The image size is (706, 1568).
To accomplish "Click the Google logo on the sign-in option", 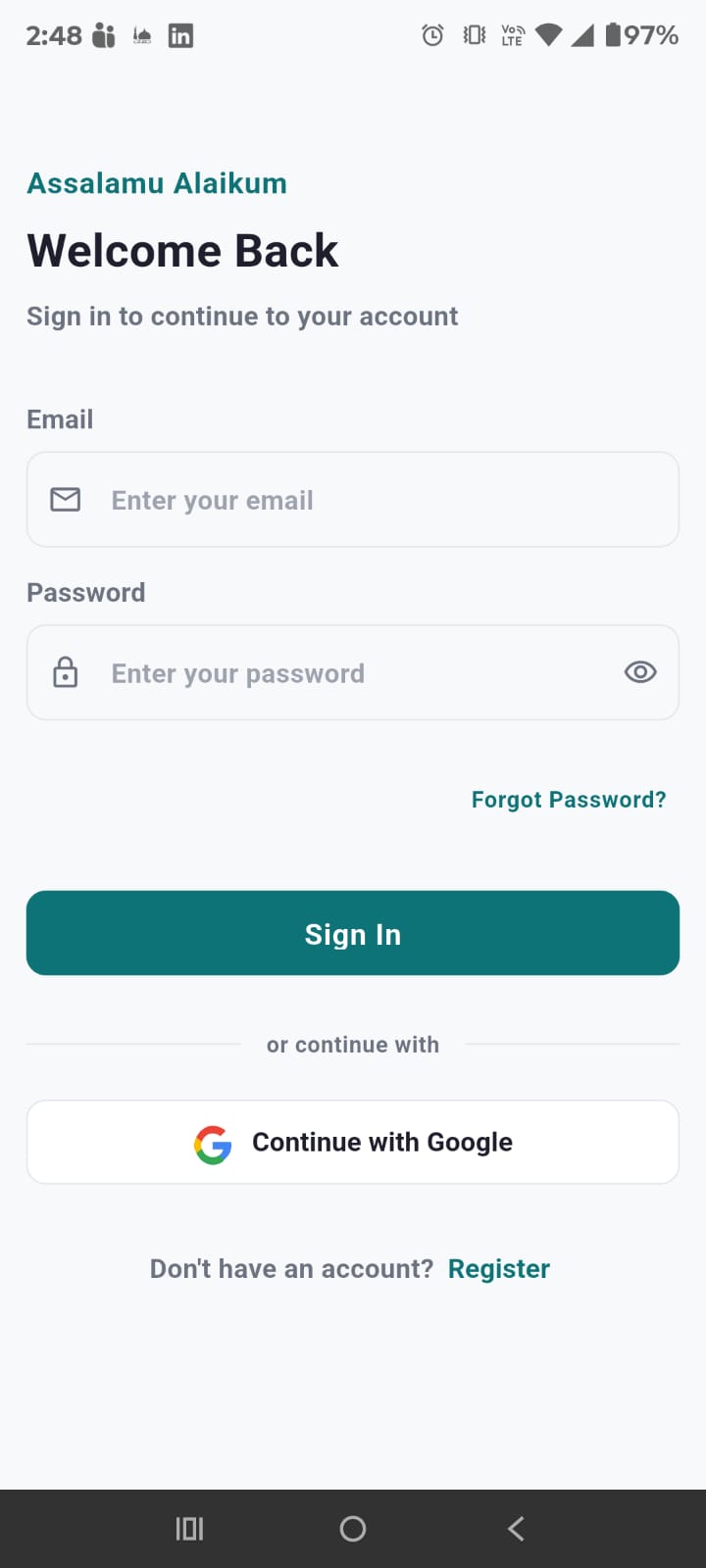I will [212, 1142].
